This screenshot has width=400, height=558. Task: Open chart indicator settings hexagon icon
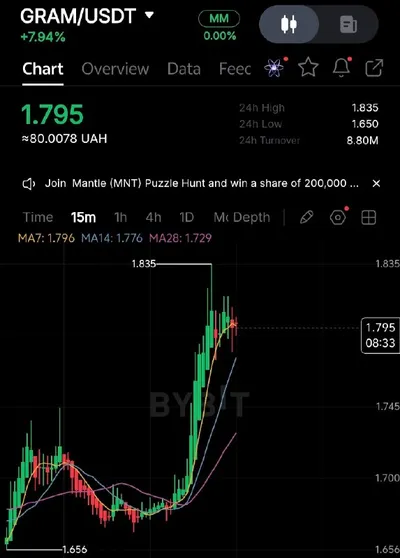pyautogui.click(x=338, y=217)
